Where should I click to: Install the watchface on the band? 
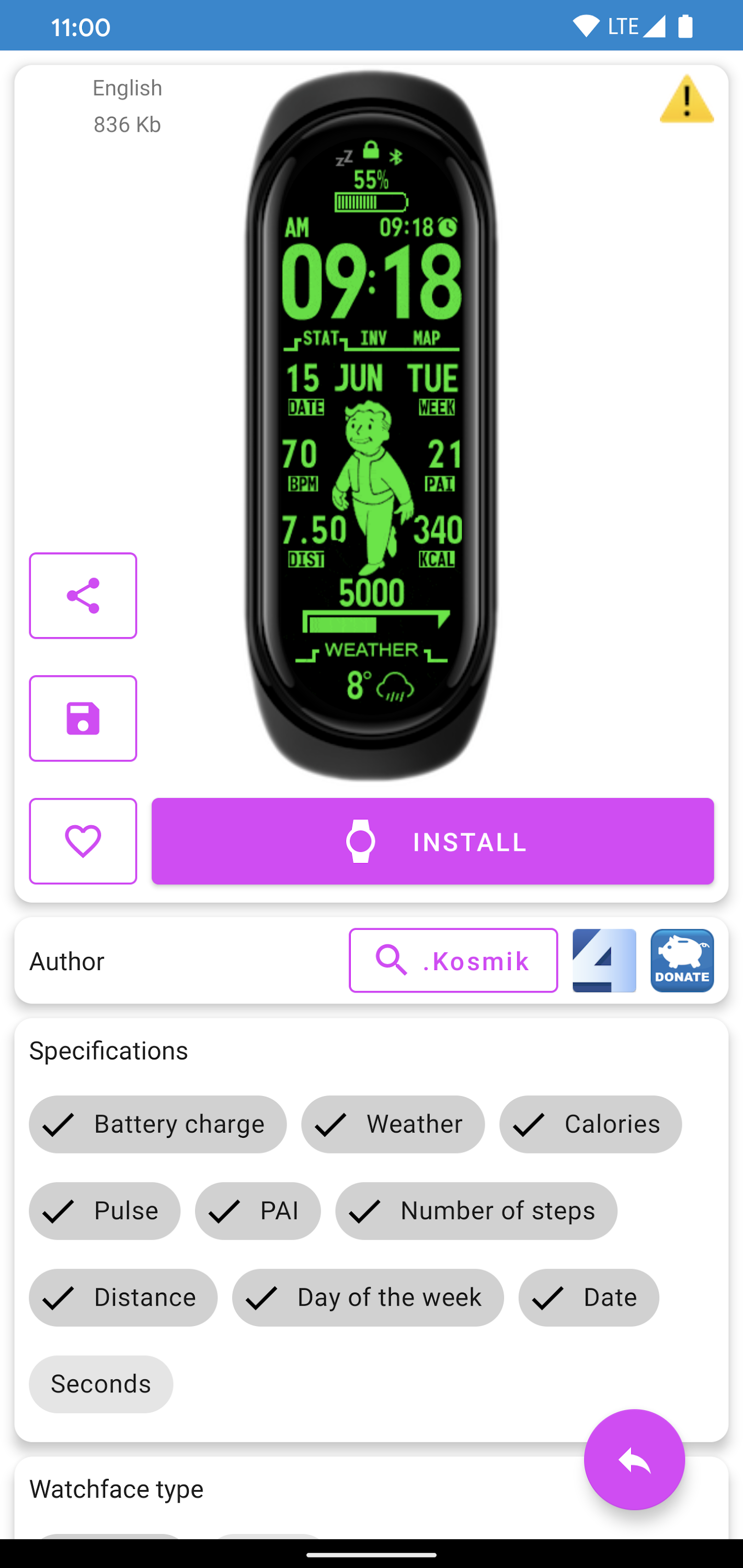[432, 841]
